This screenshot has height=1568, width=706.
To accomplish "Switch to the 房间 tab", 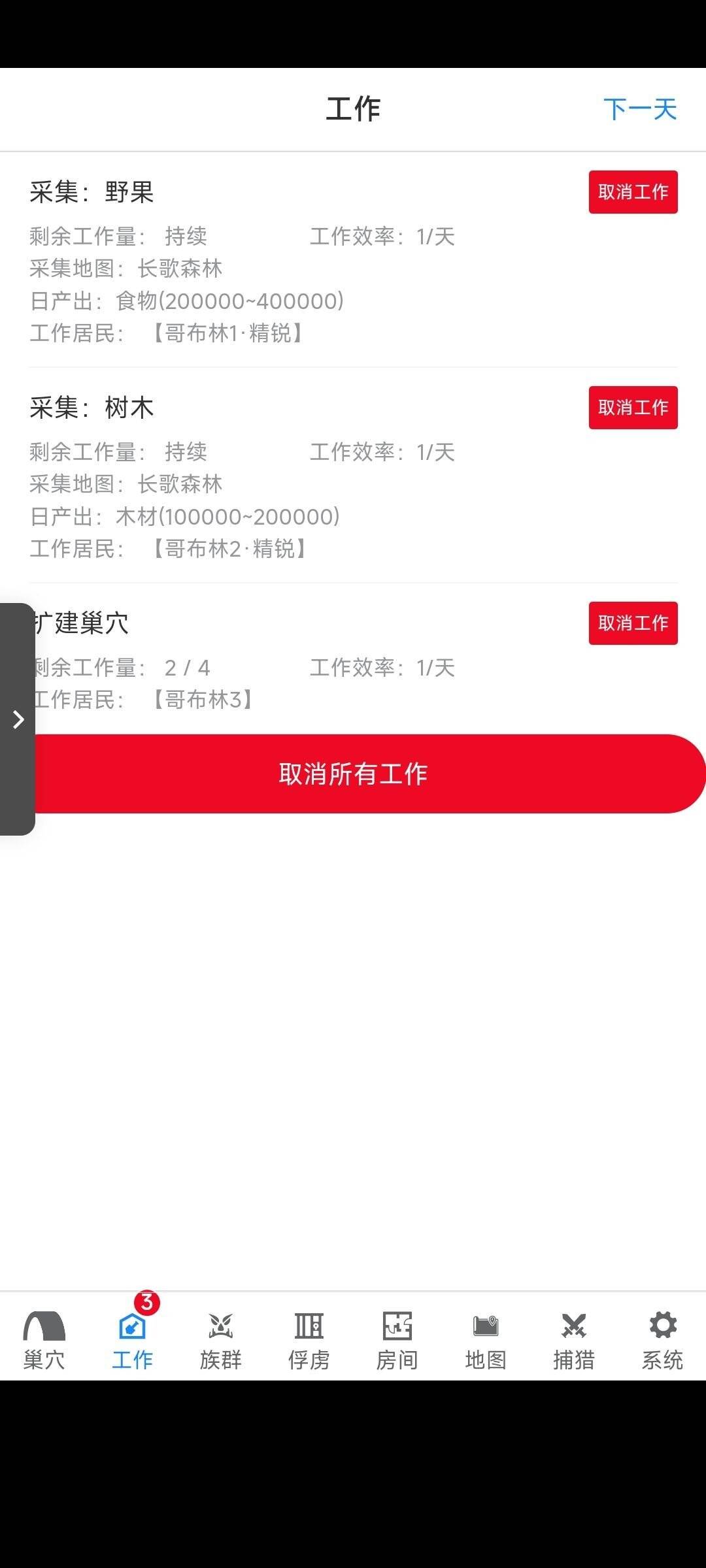I will coord(397,1341).
